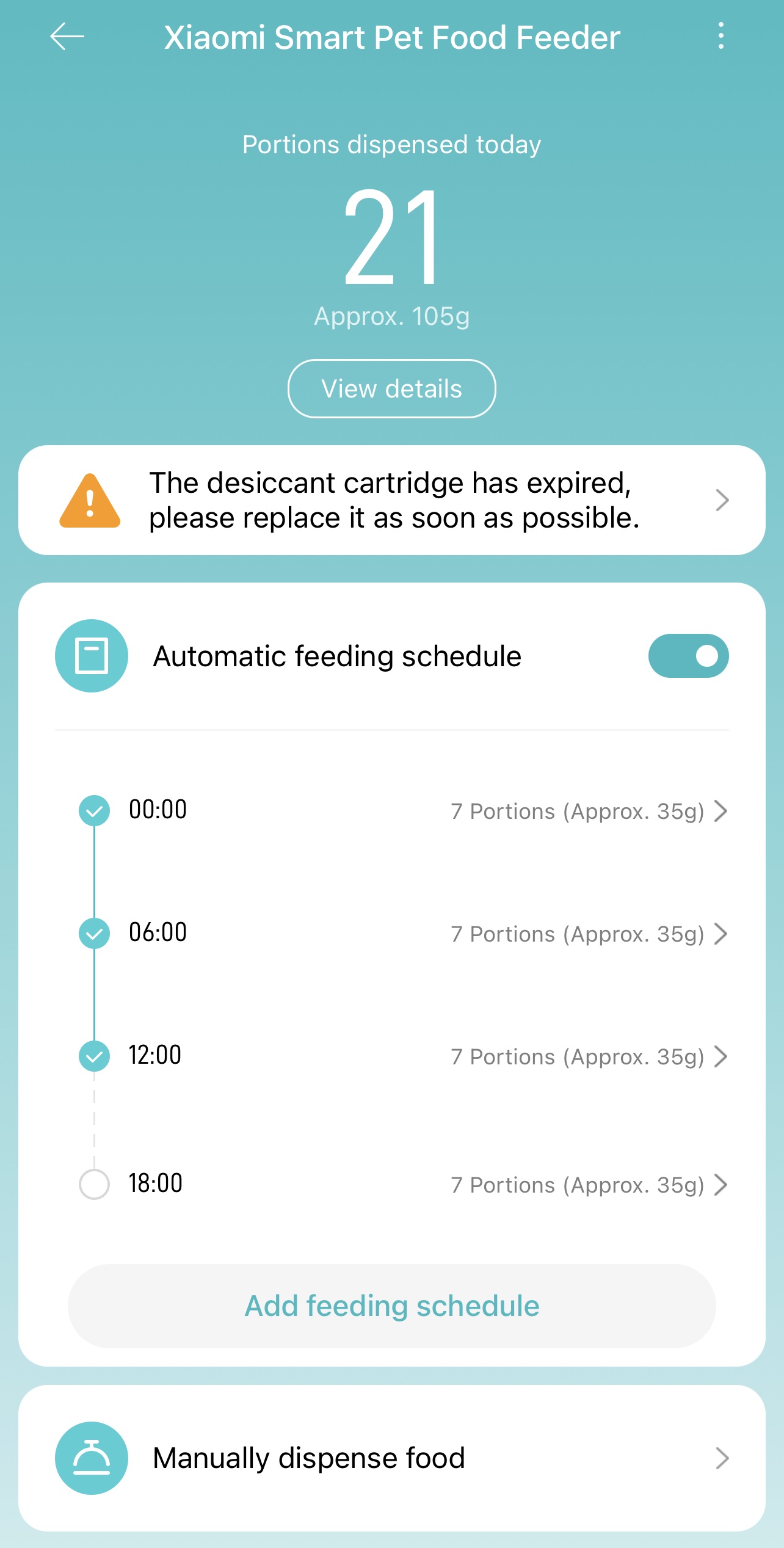Go back using the arrow icon

click(67, 37)
